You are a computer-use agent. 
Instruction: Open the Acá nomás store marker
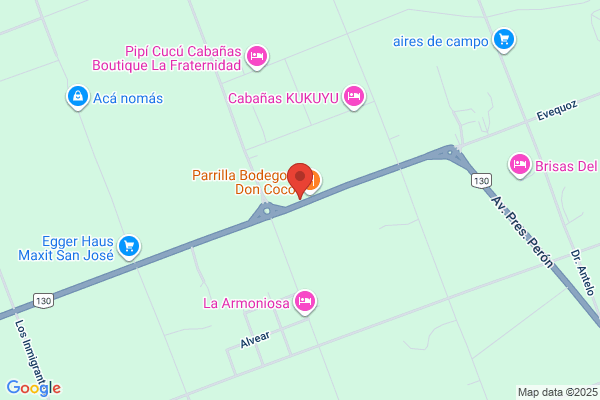[78, 97]
